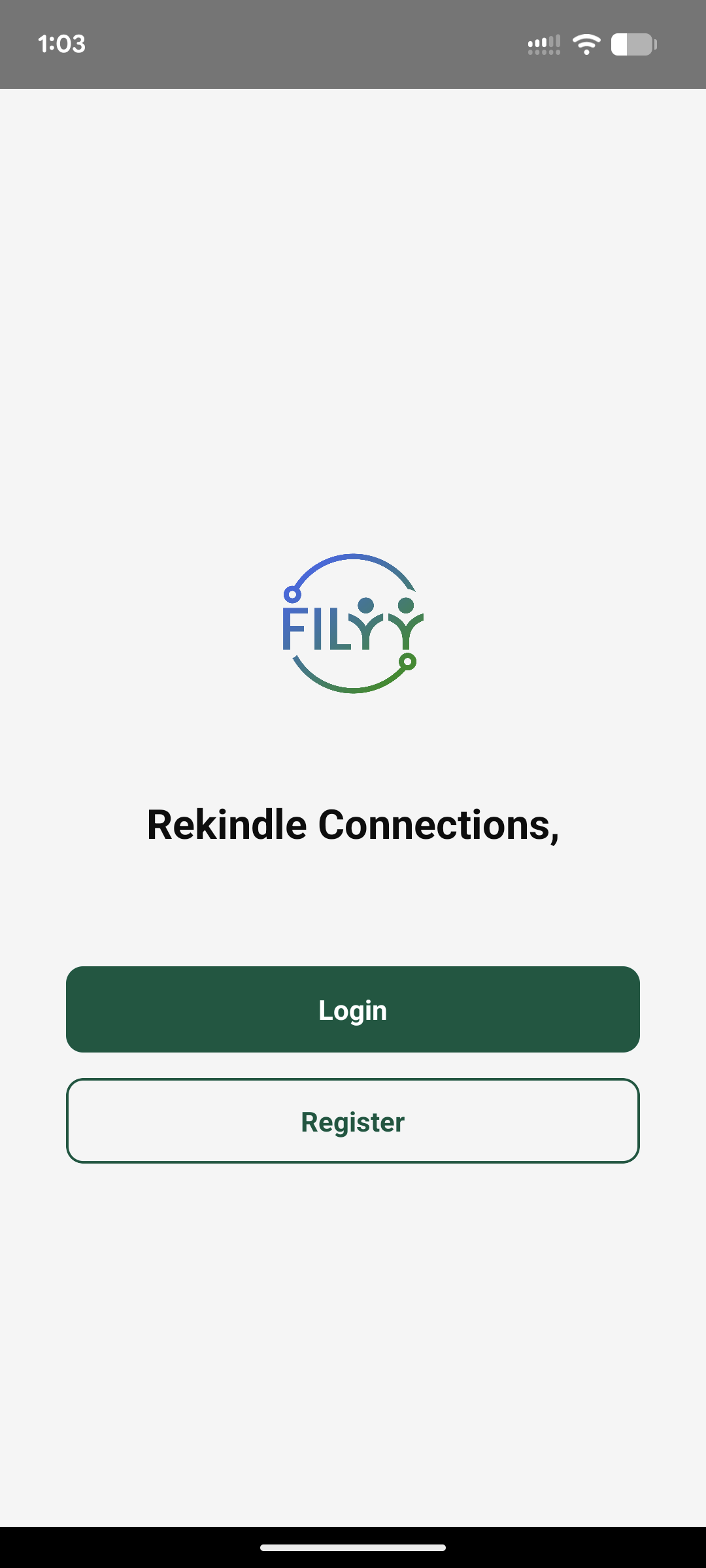
Task: Tap the Login button label text
Action: pyautogui.click(x=353, y=1009)
